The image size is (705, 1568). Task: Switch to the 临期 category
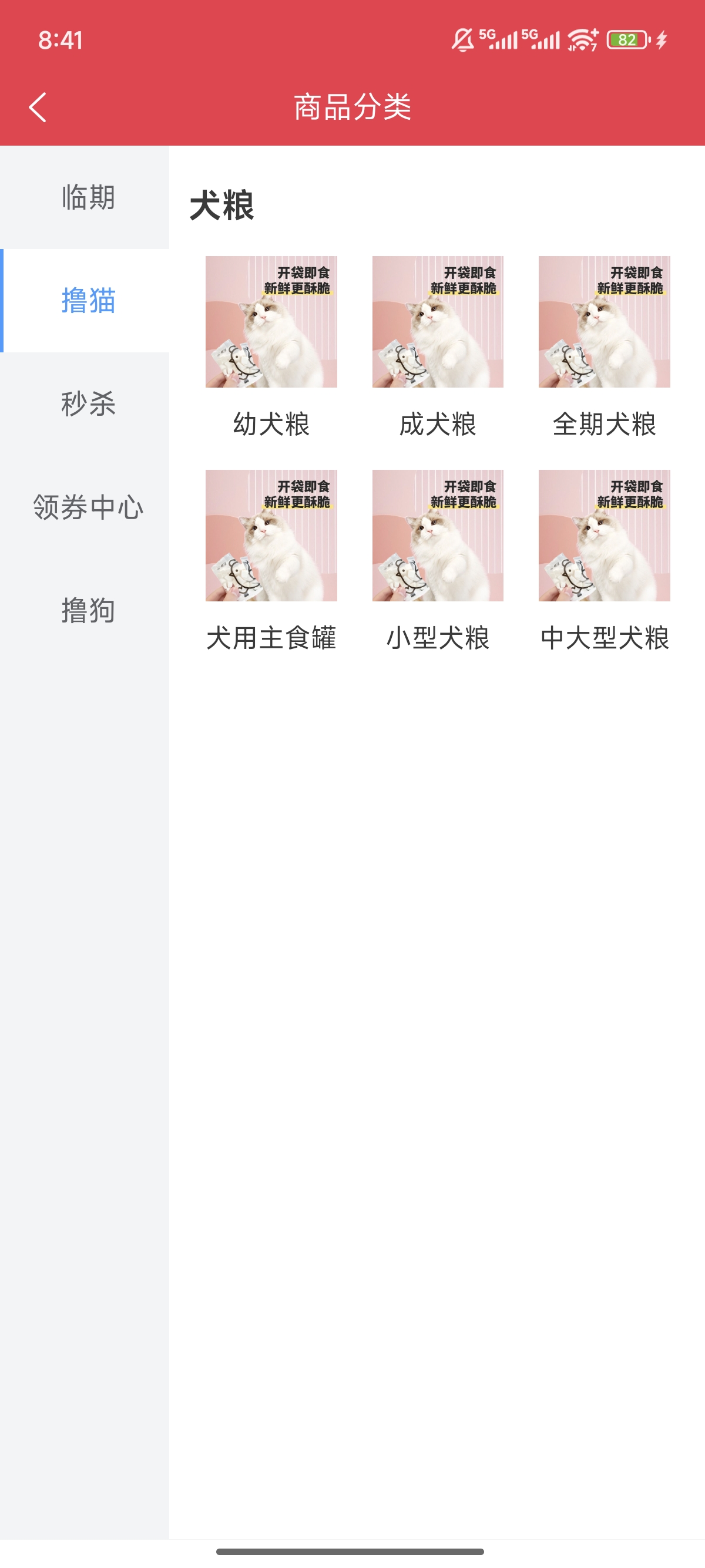(87, 197)
